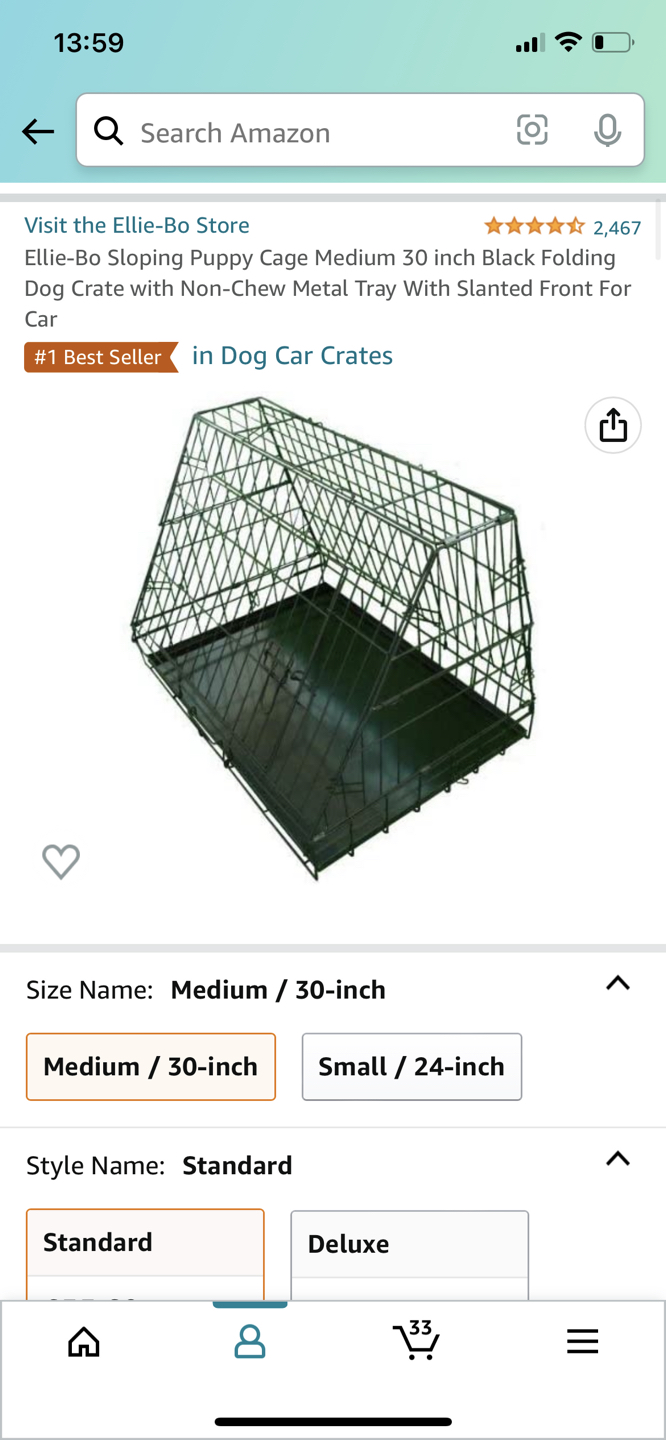Open the dog crate product image
The image size is (666, 1440).
333,640
